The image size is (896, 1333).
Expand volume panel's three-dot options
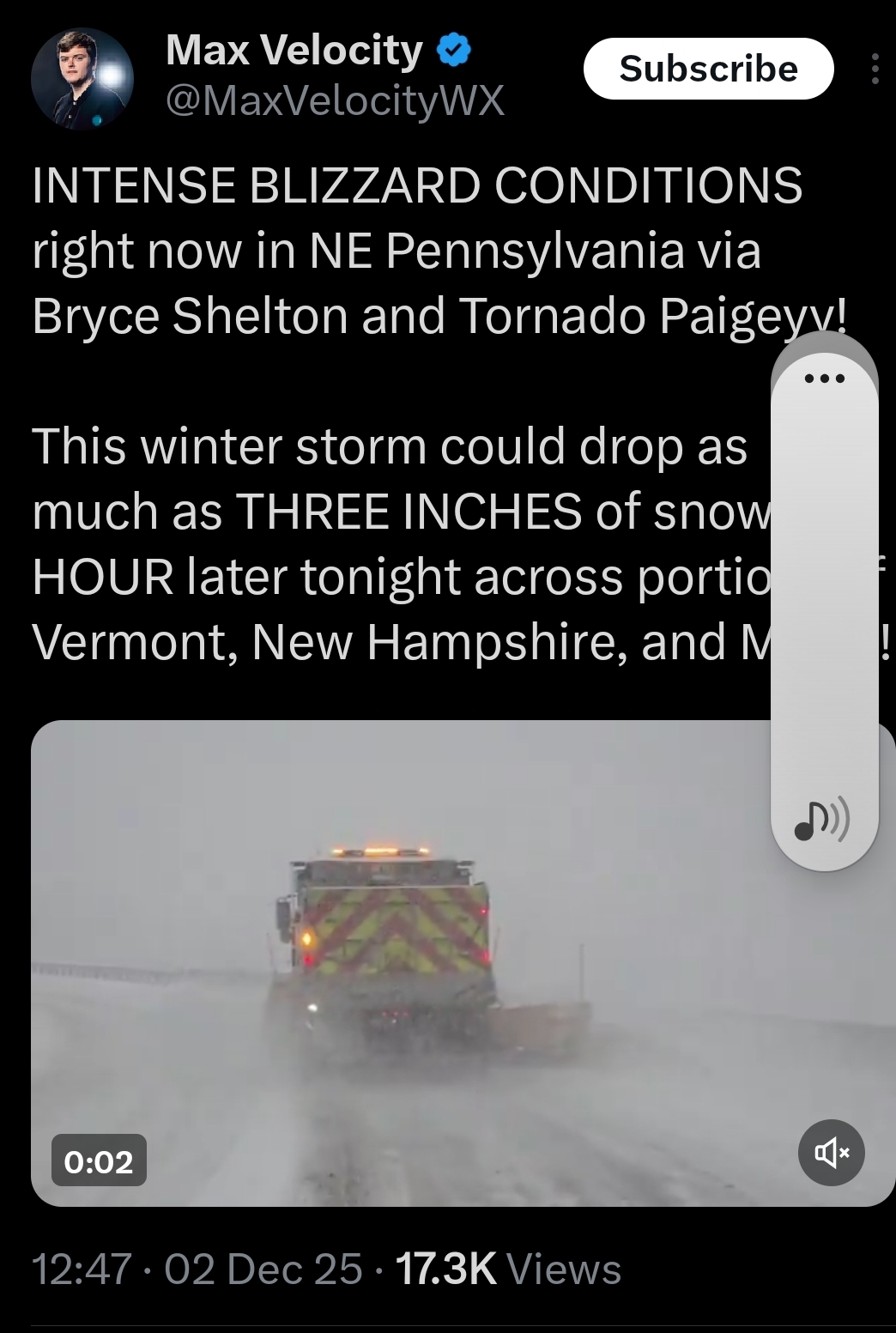[825, 379]
